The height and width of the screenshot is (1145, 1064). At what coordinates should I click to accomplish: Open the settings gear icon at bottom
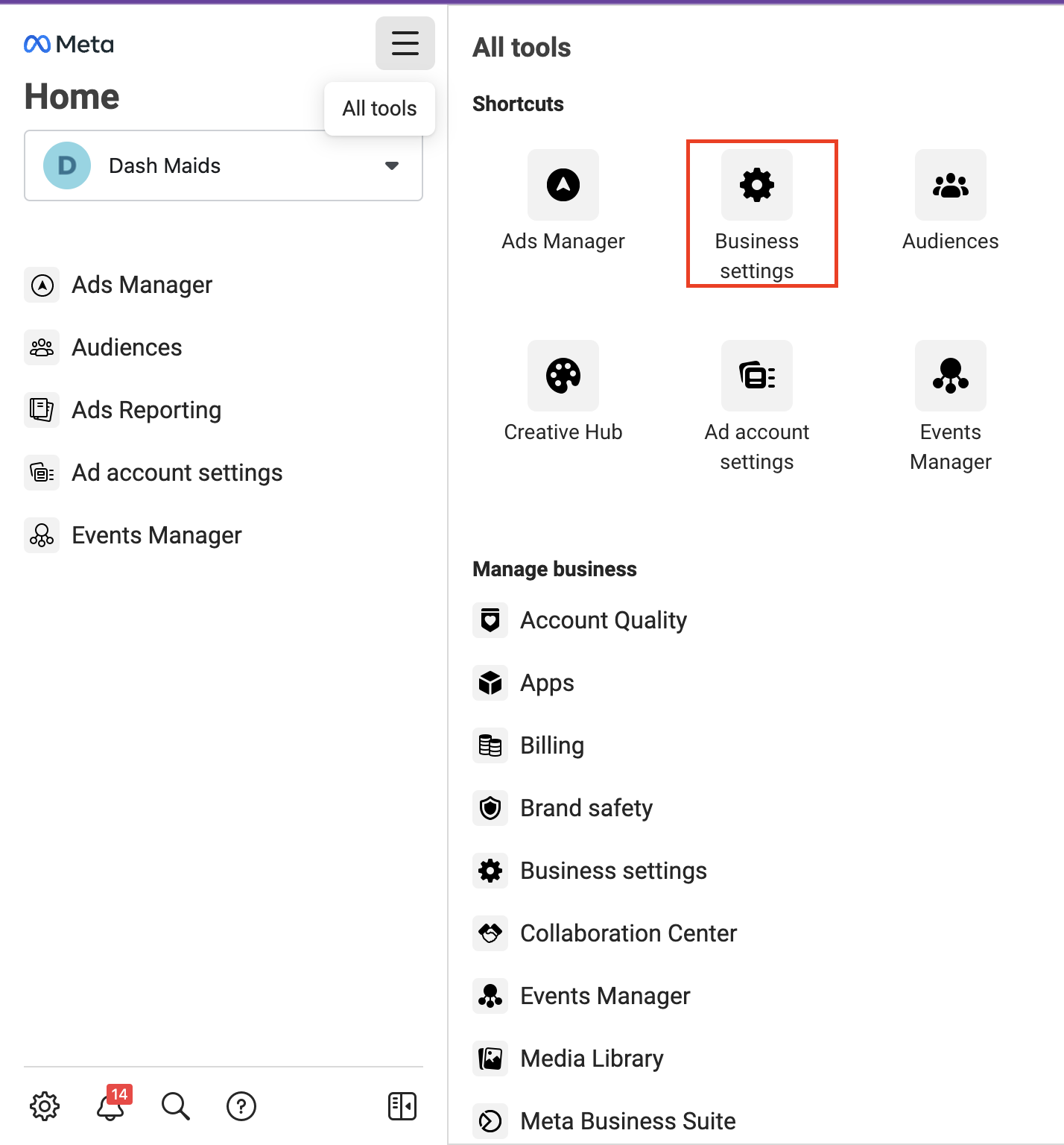pos(45,1106)
